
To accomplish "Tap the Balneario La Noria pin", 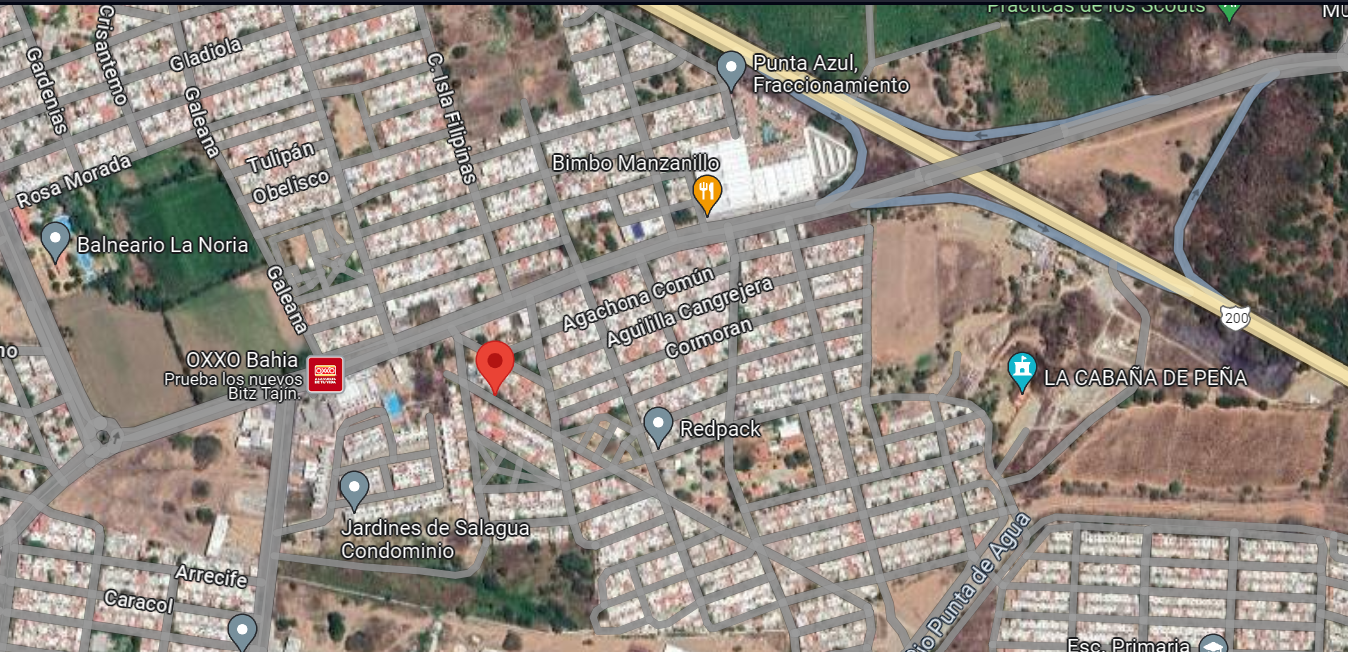I will pos(55,241).
